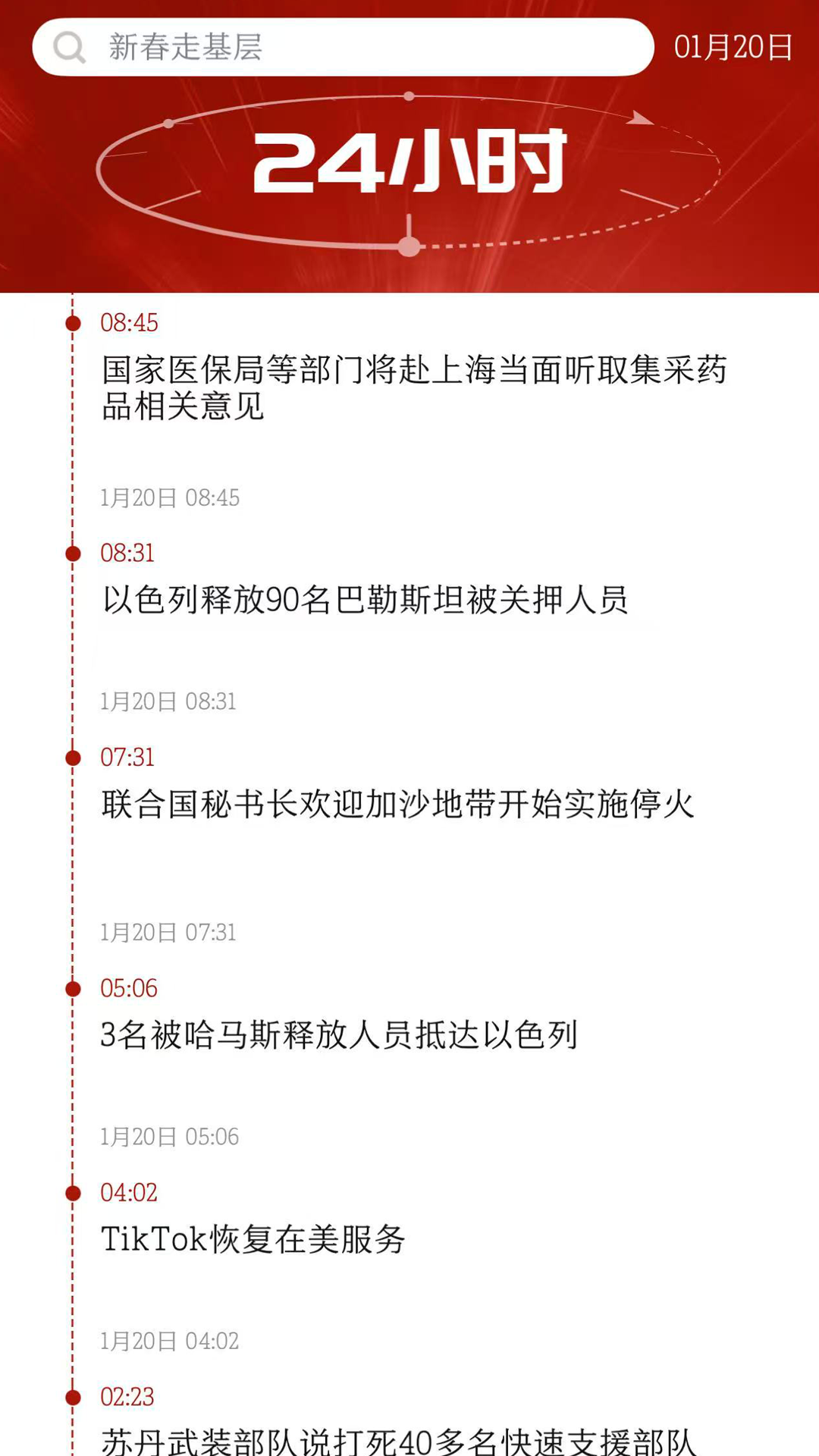Select the date 01月20日
Viewport: 819px width, 1456px height.
[x=734, y=48]
